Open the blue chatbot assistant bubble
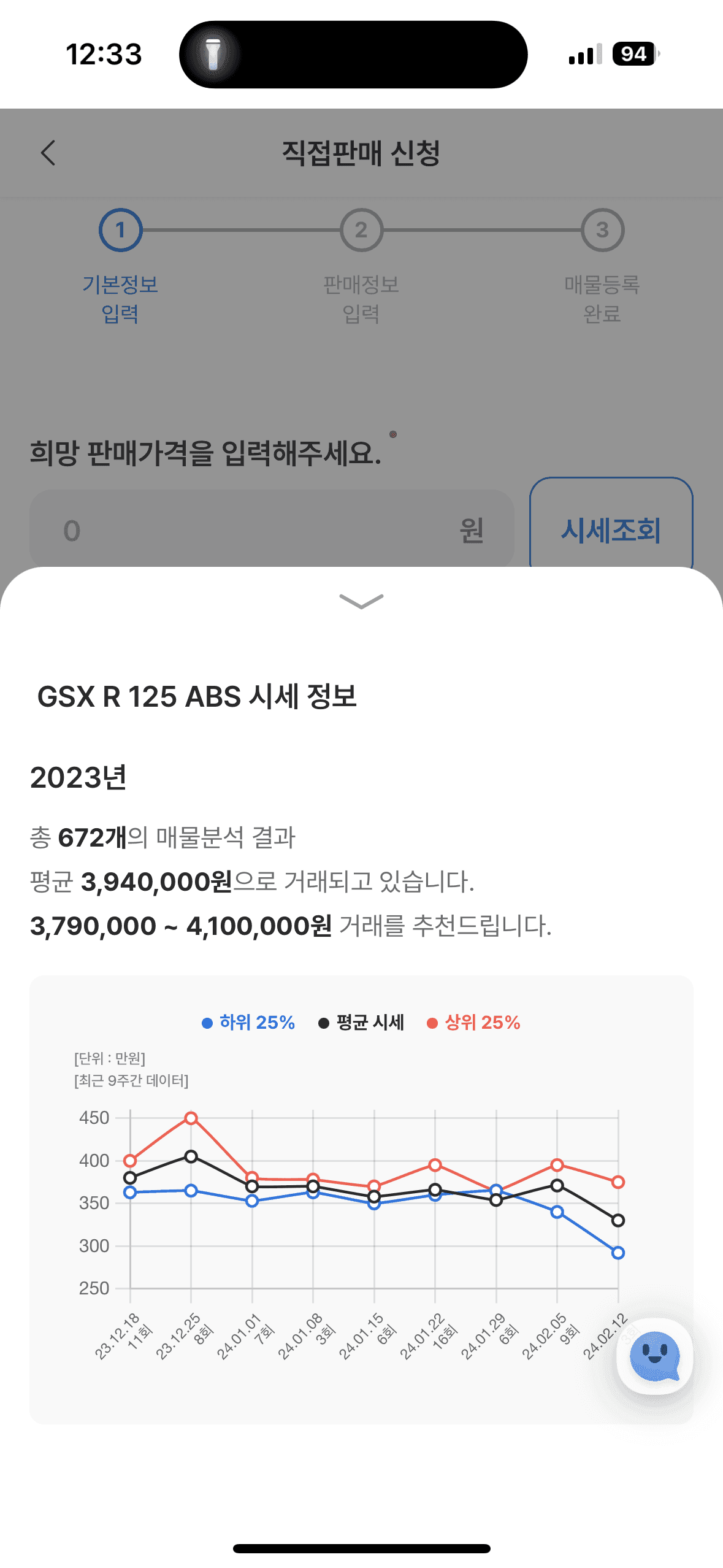The height and width of the screenshot is (1568, 723). pyautogui.click(x=655, y=1356)
